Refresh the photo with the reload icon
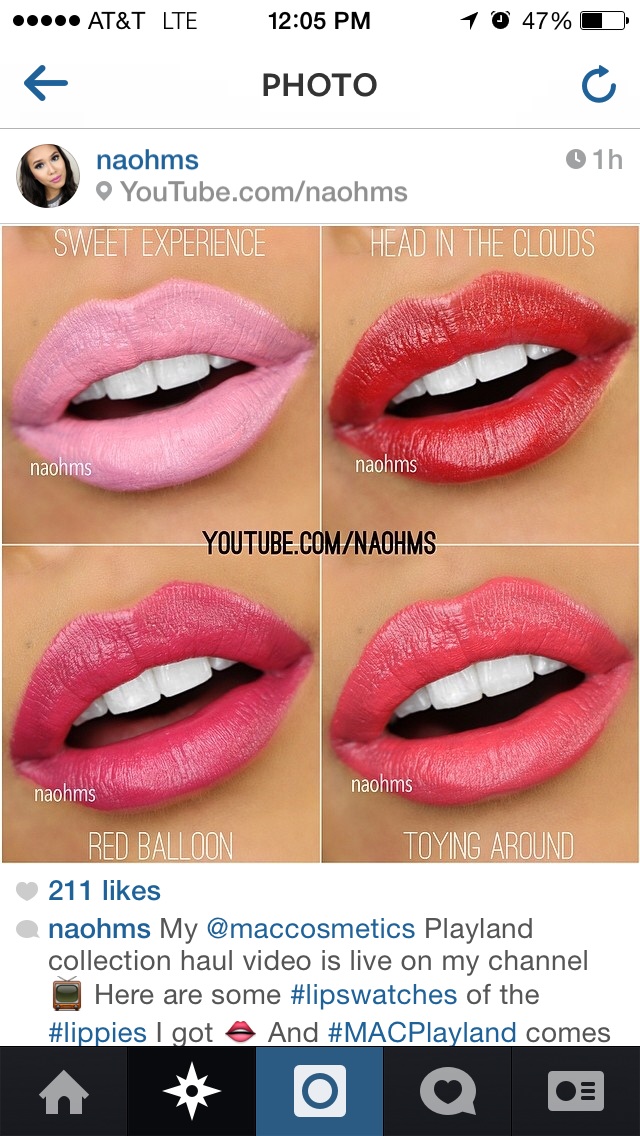Image resolution: width=640 pixels, height=1136 pixels. click(598, 86)
